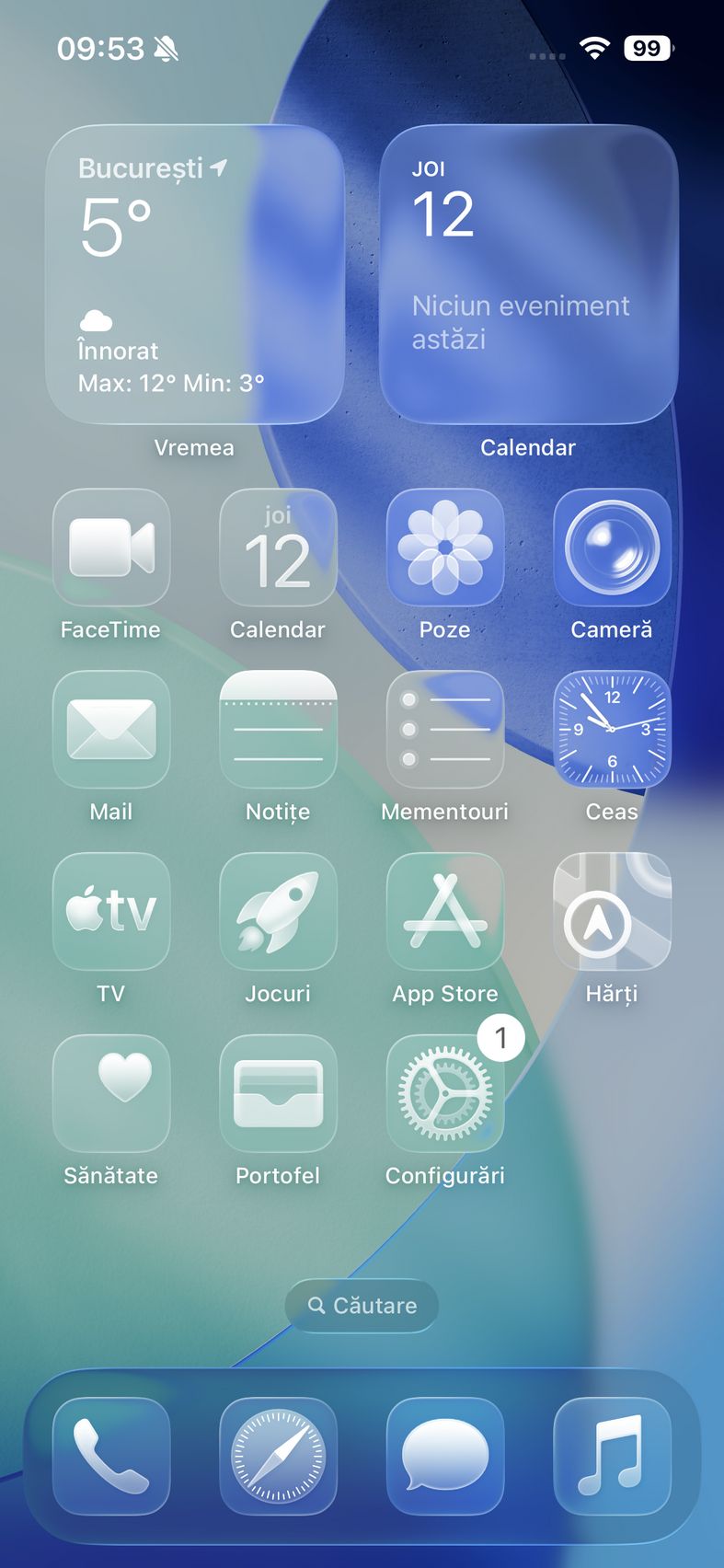Launch the Cameră app

pyautogui.click(x=612, y=548)
